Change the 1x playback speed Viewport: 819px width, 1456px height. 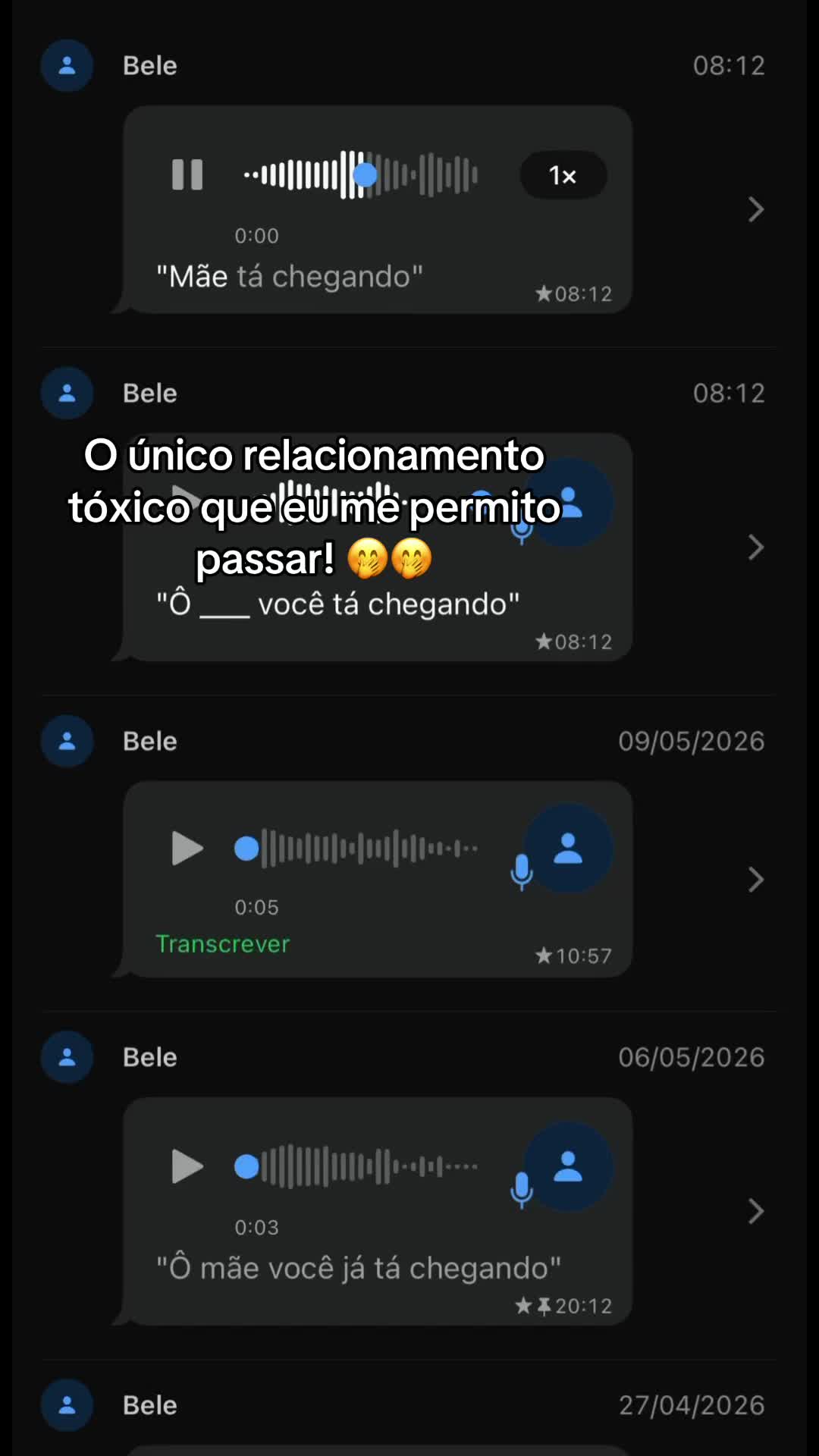coord(563,175)
